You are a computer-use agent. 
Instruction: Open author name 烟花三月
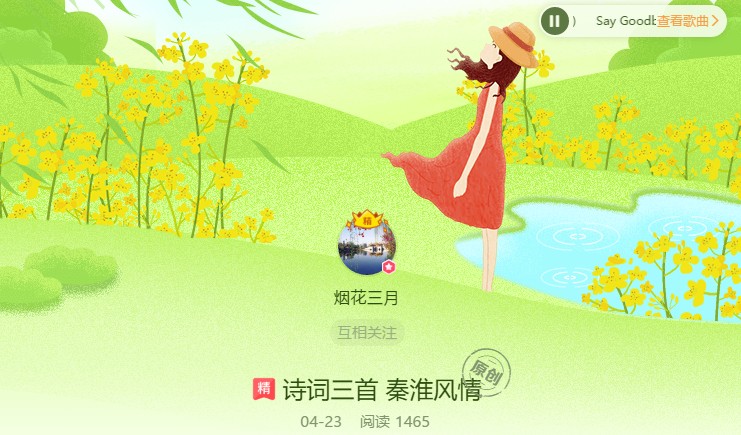point(366,297)
